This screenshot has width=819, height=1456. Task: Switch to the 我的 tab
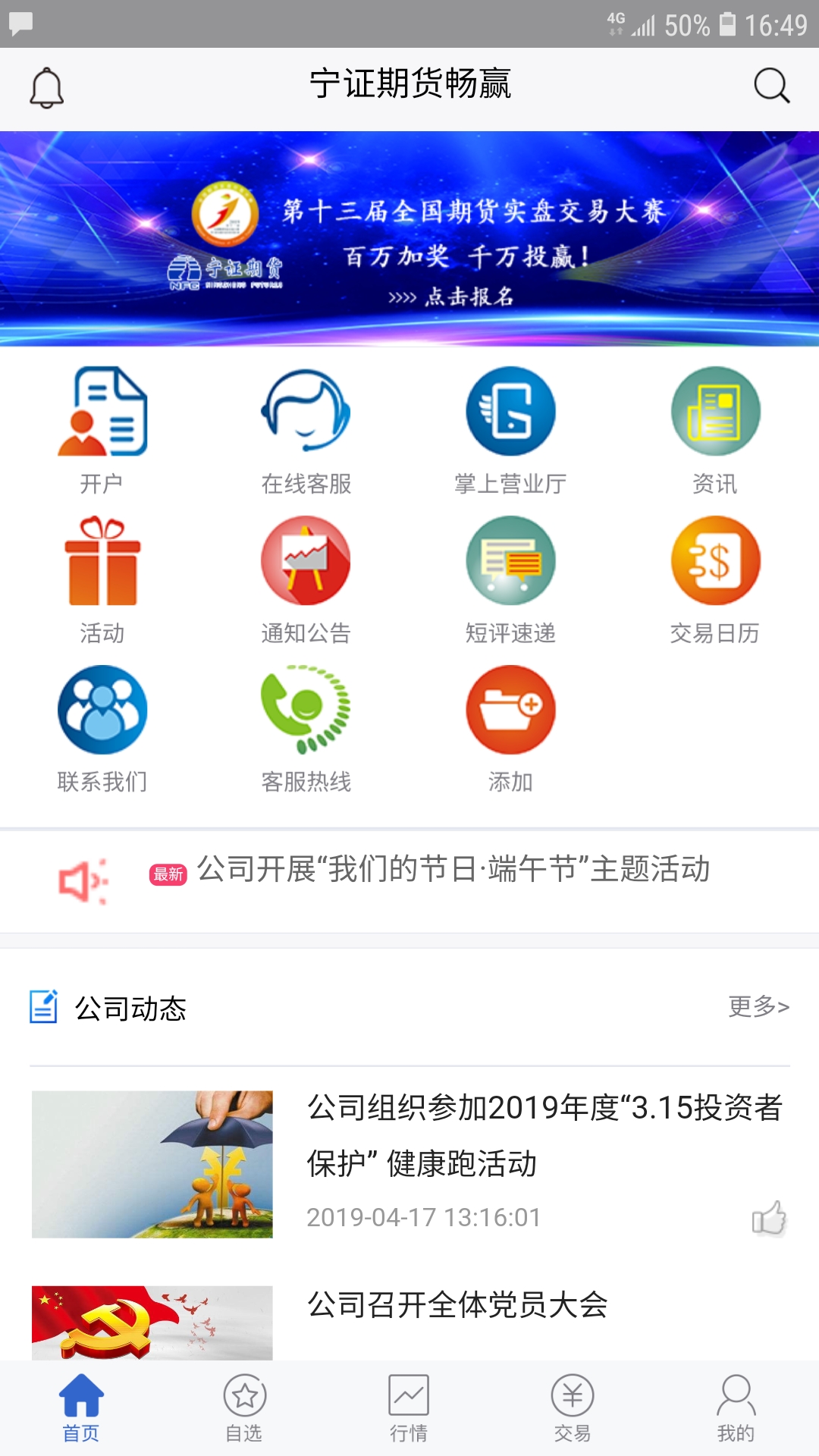pyautogui.click(x=736, y=1408)
